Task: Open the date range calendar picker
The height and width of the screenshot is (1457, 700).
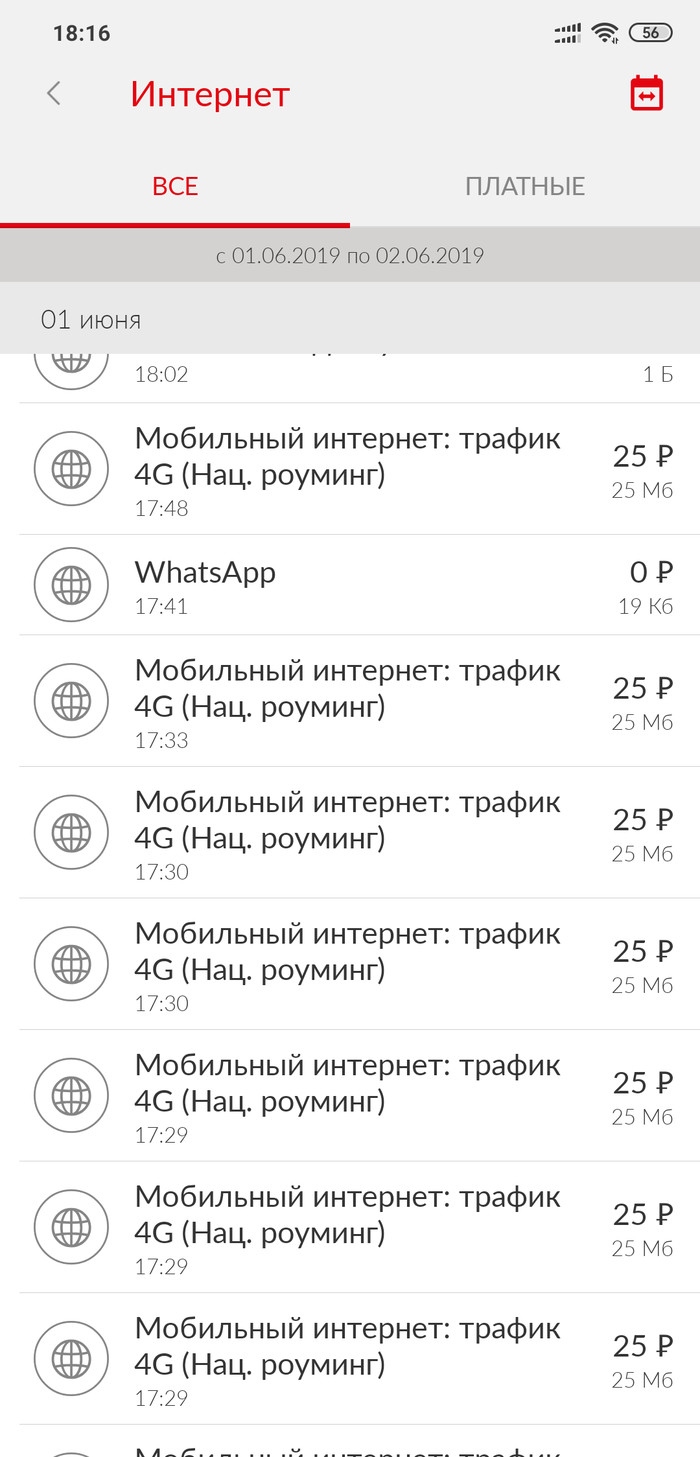Action: tap(647, 94)
